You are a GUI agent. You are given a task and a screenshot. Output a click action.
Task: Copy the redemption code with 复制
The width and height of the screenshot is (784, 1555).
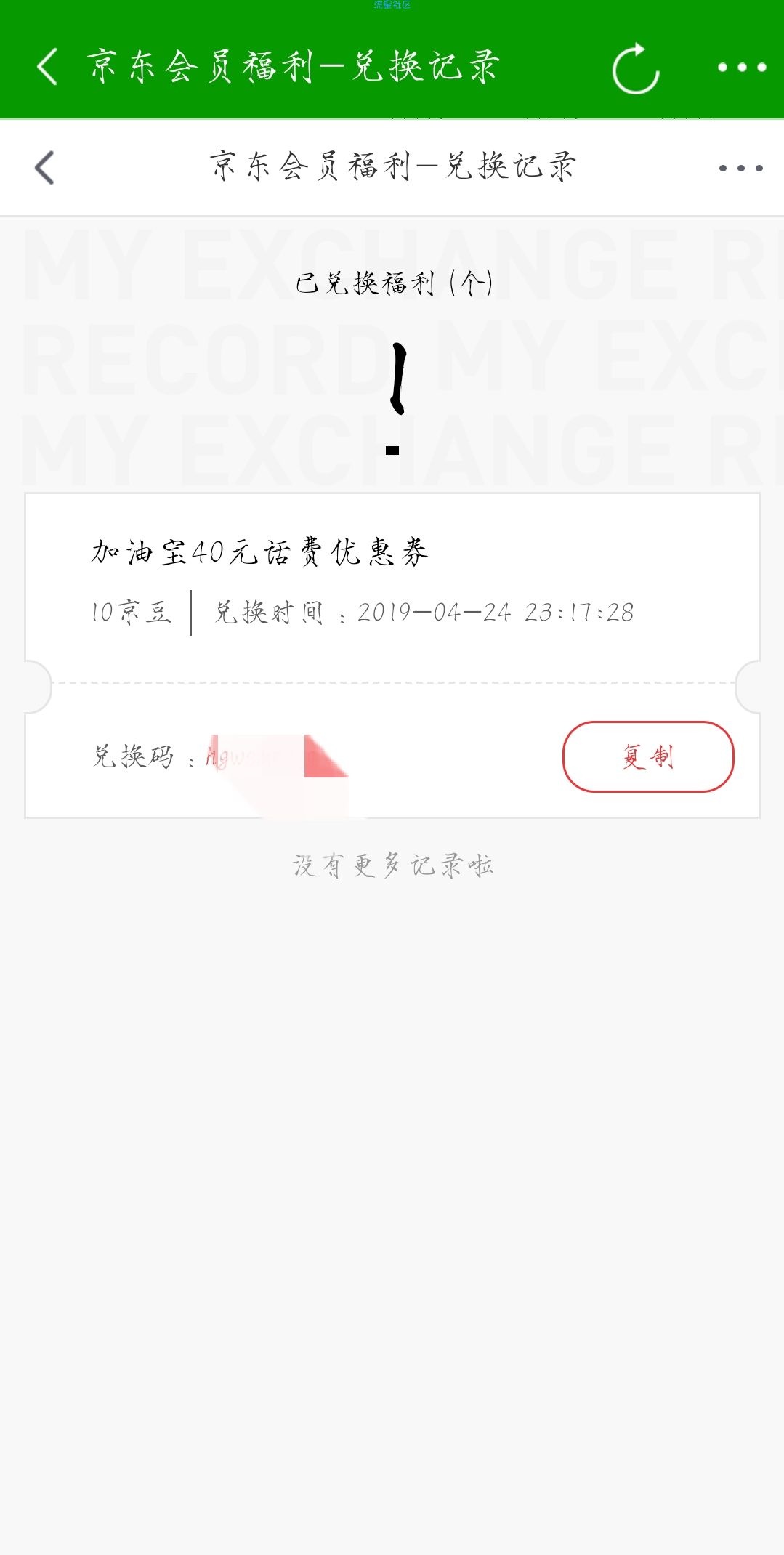(x=648, y=756)
